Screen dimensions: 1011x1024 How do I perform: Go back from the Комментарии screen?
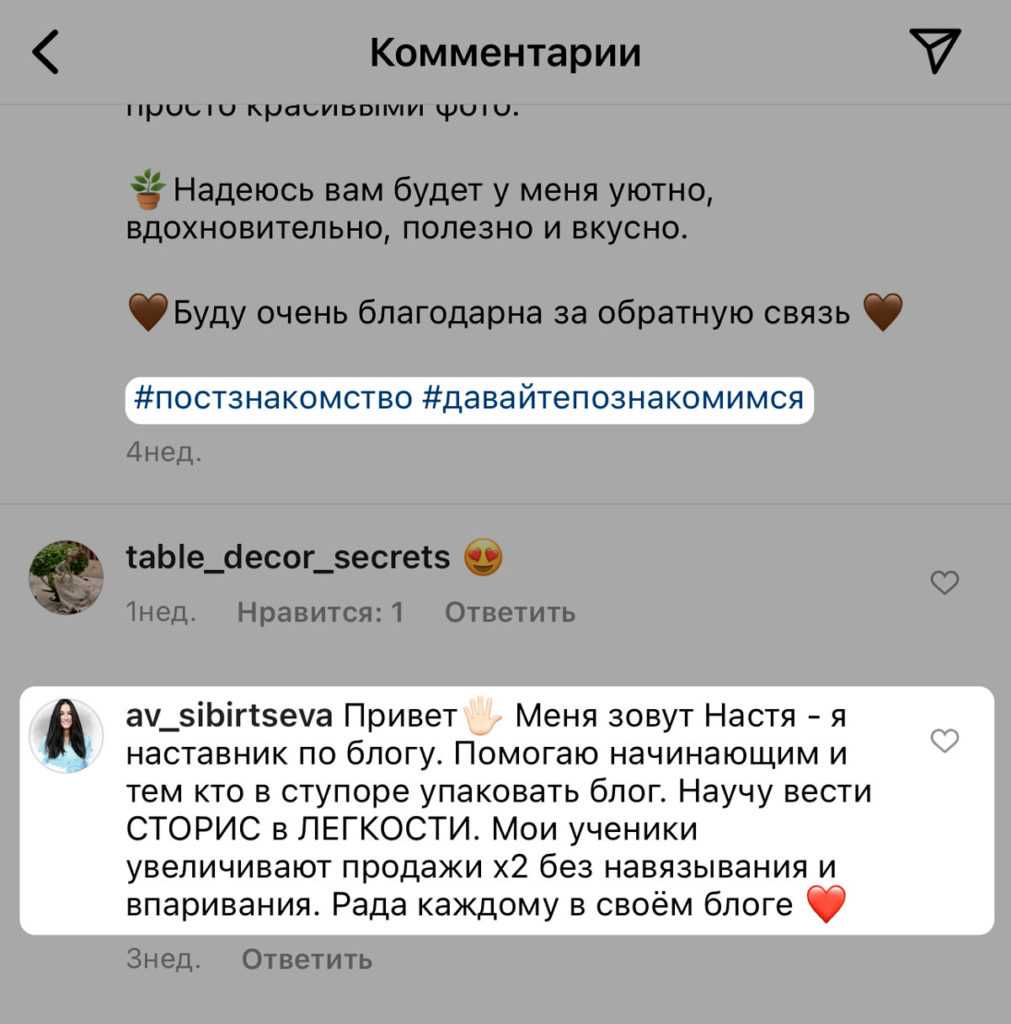click(x=46, y=52)
